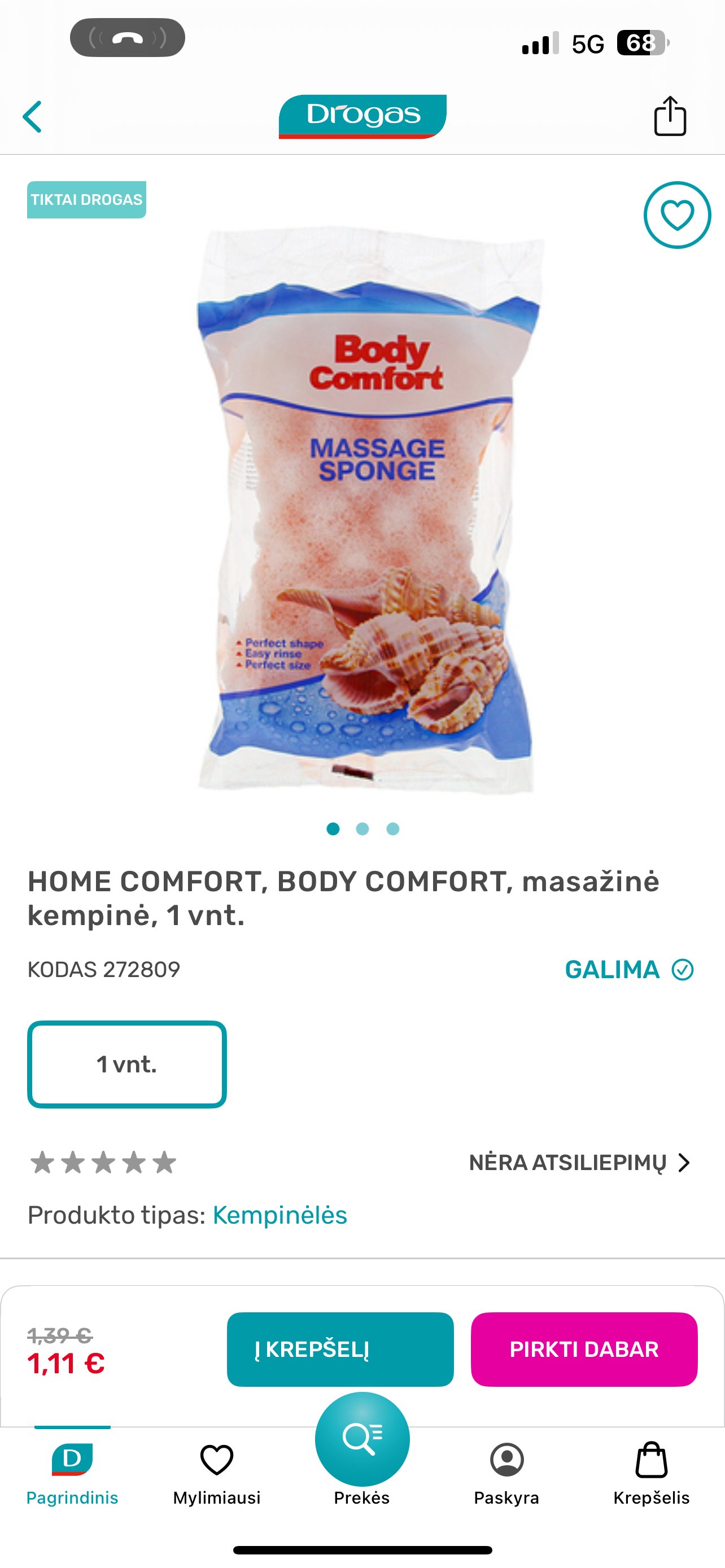Open NĖRA ATSILIEPIMŲ reviews section
Image resolution: width=725 pixels, height=1568 pixels.
pyautogui.click(x=579, y=1163)
